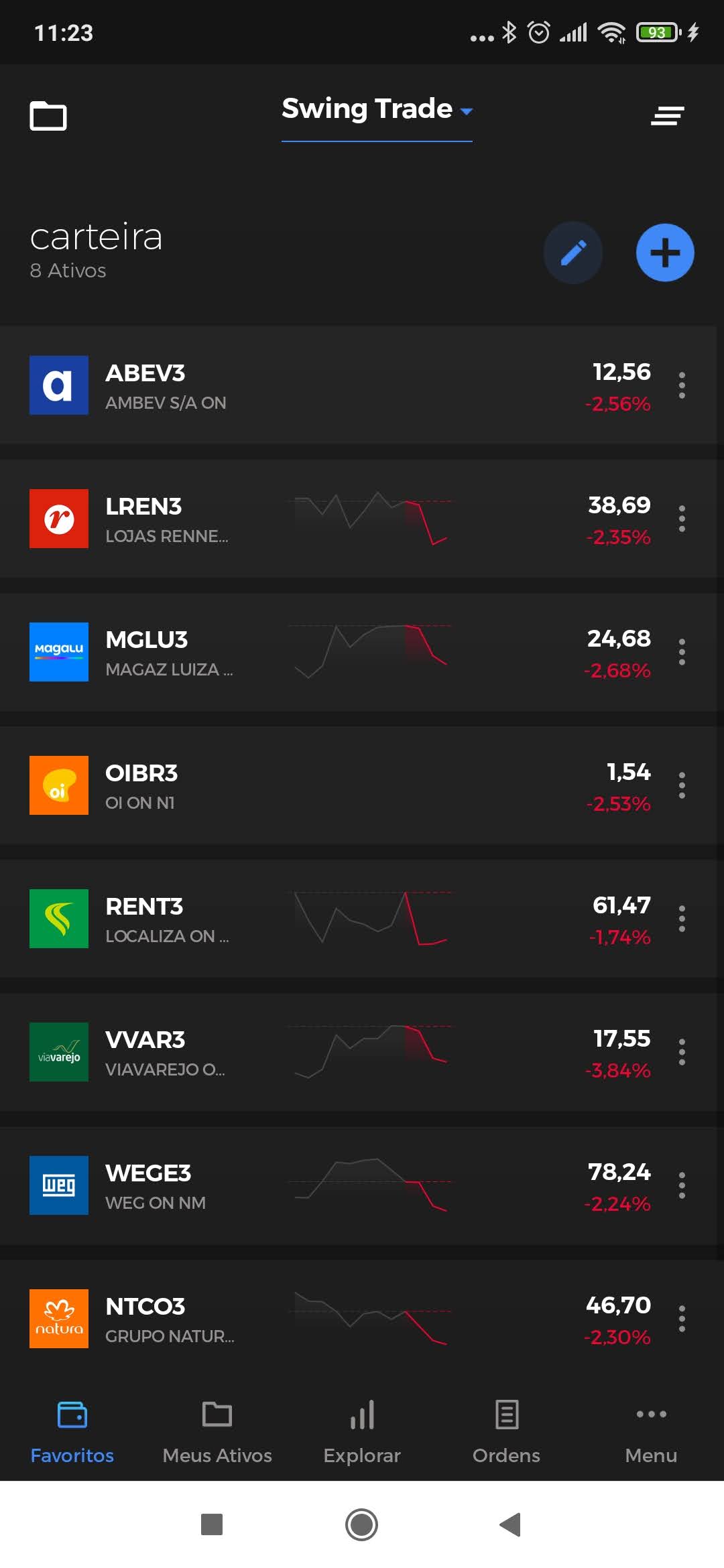724x1568 pixels.
Task: Open options for LREN3
Action: click(x=682, y=519)
